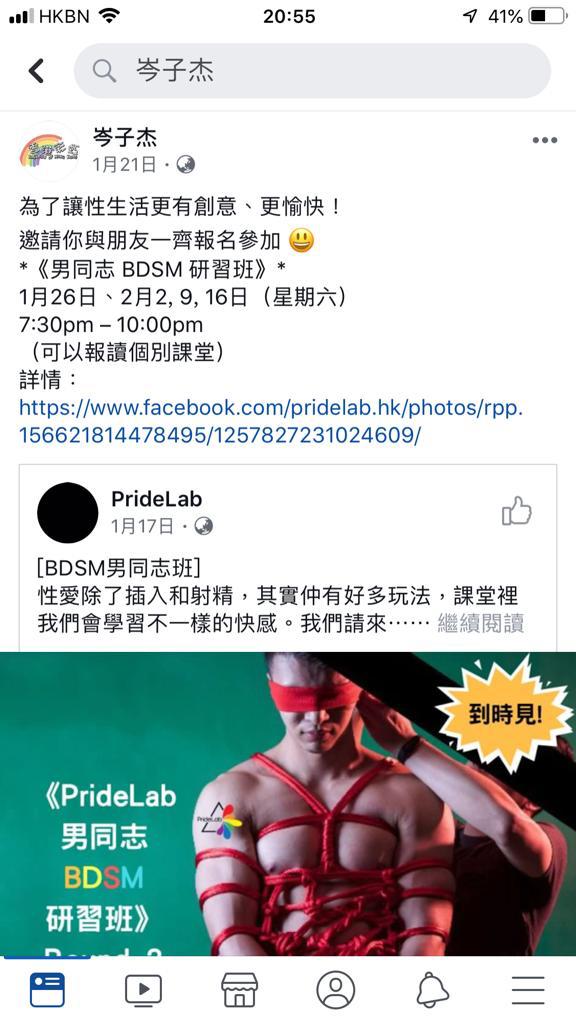Open the Marketplace tab
The width and height of the screenshot is (576, 1024).
[240, 990]
